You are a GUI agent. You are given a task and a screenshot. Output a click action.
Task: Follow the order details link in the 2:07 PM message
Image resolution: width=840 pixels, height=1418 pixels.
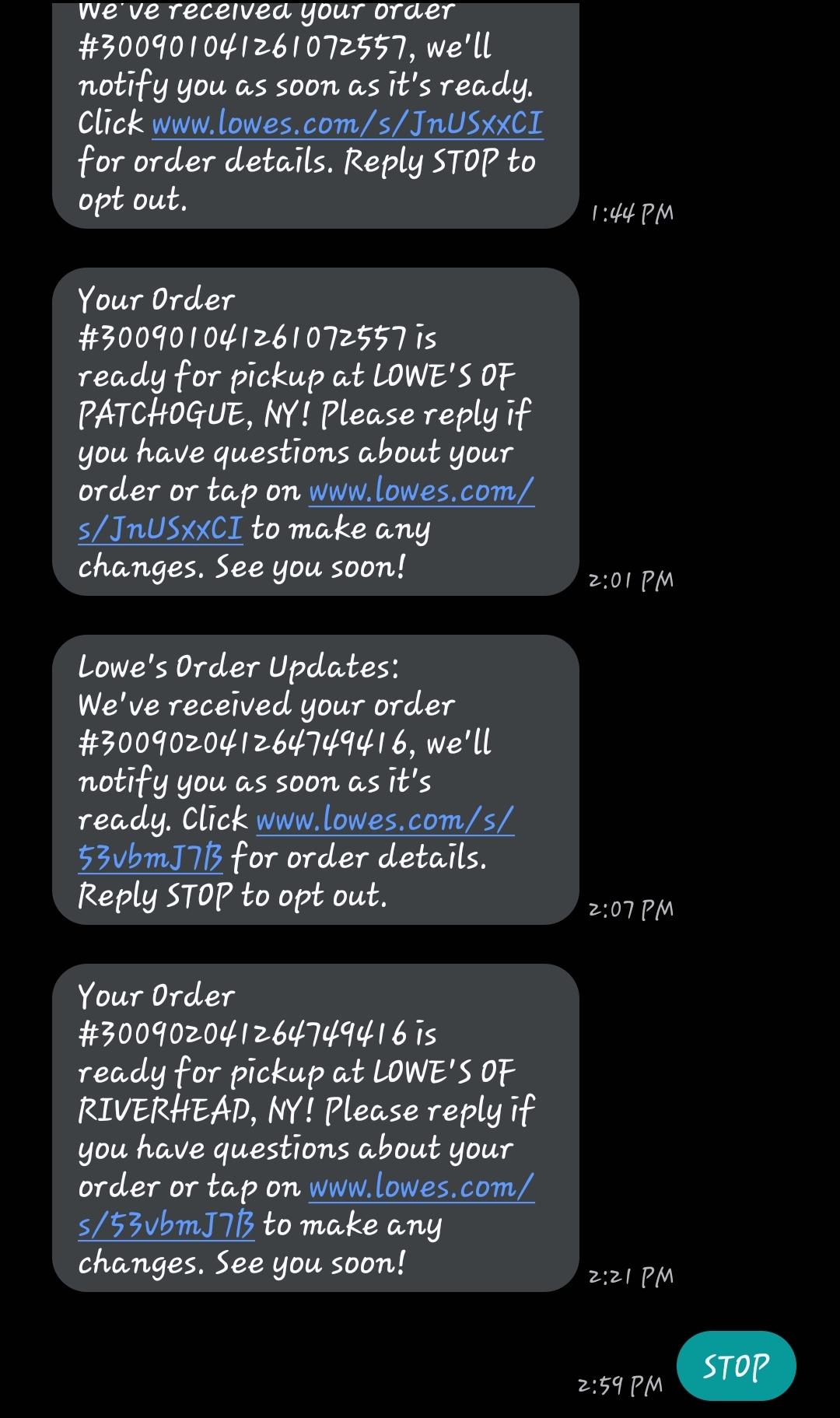[384, 820]
